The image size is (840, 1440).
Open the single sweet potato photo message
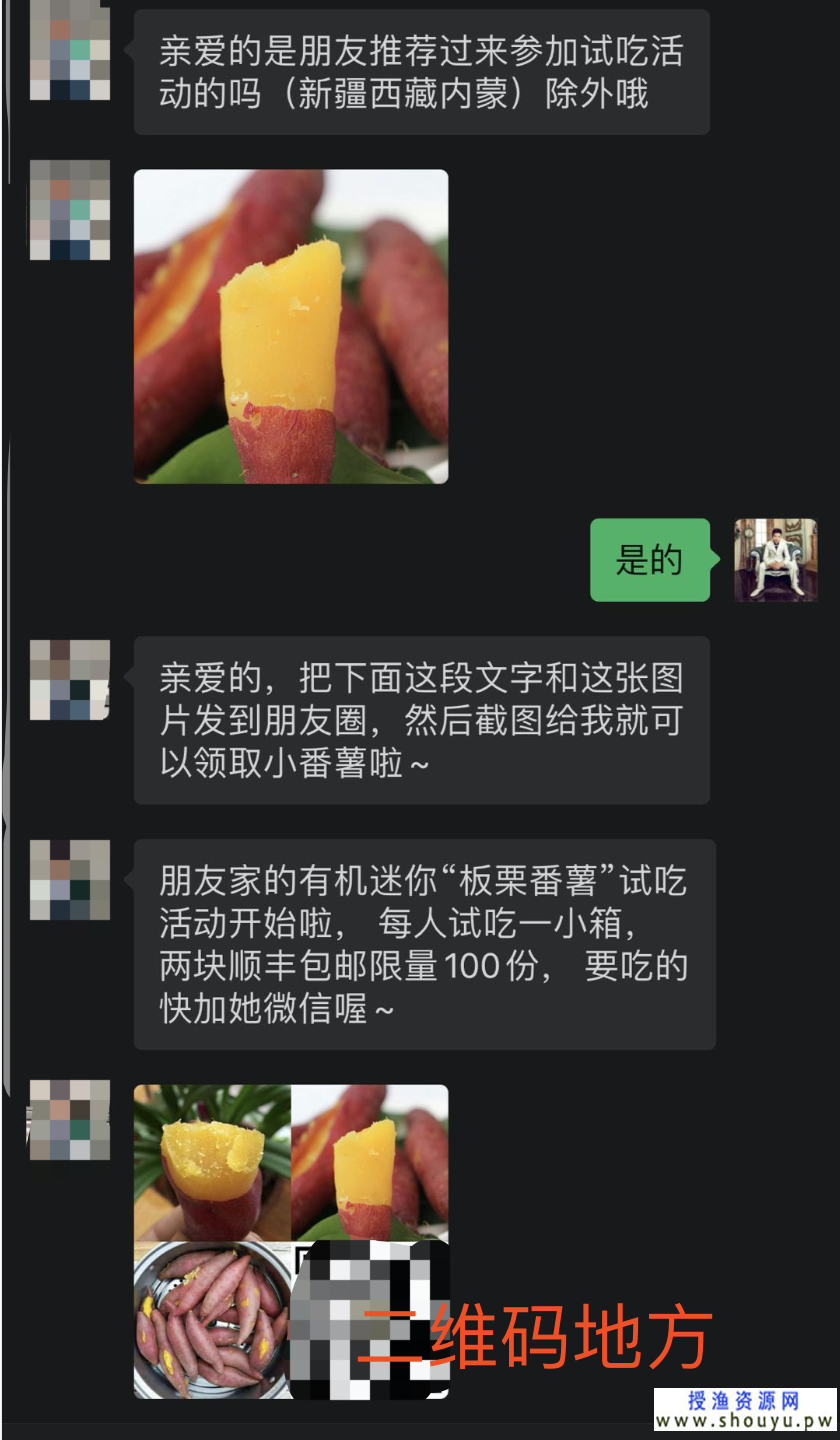pyautogui.click(x=290, y=326)
